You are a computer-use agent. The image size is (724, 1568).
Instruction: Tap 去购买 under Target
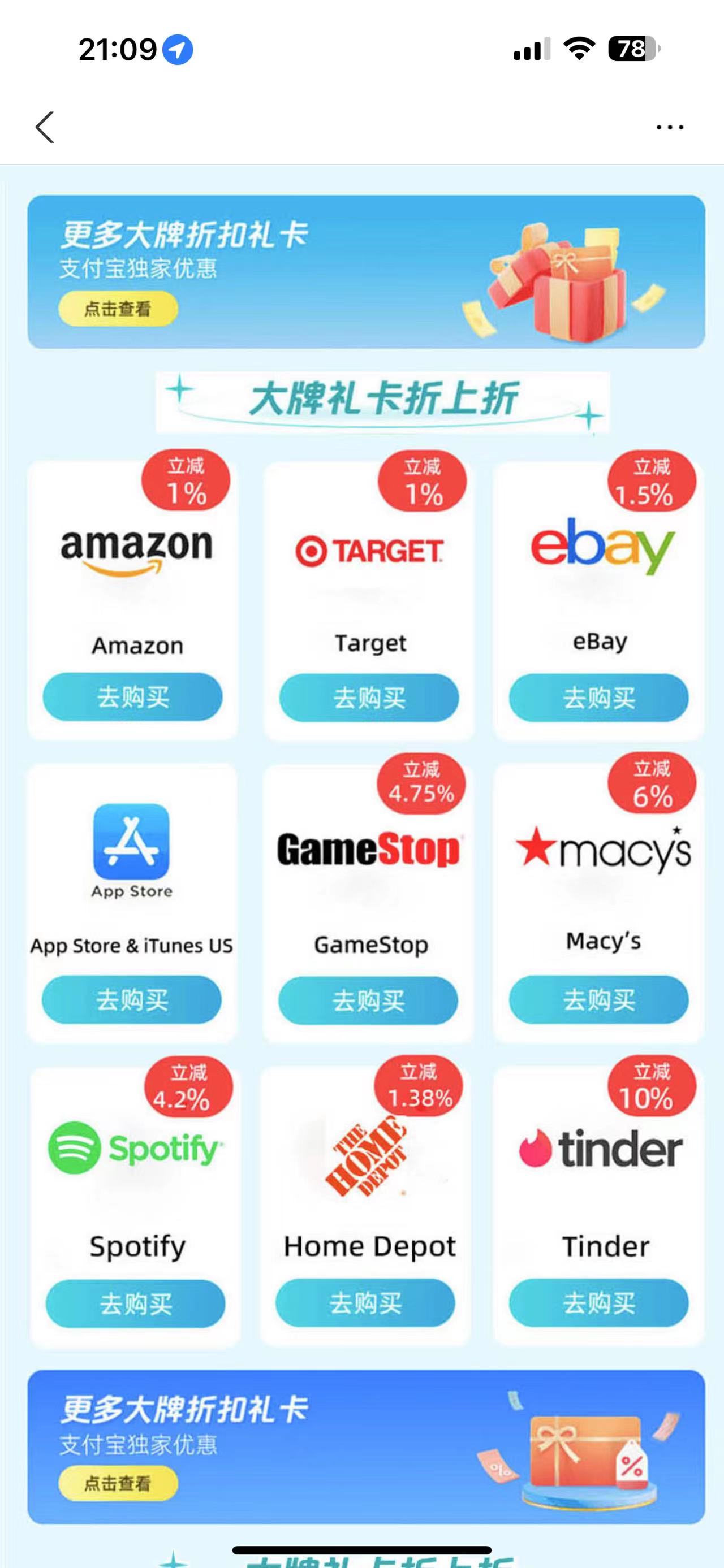tap(369, 698)
